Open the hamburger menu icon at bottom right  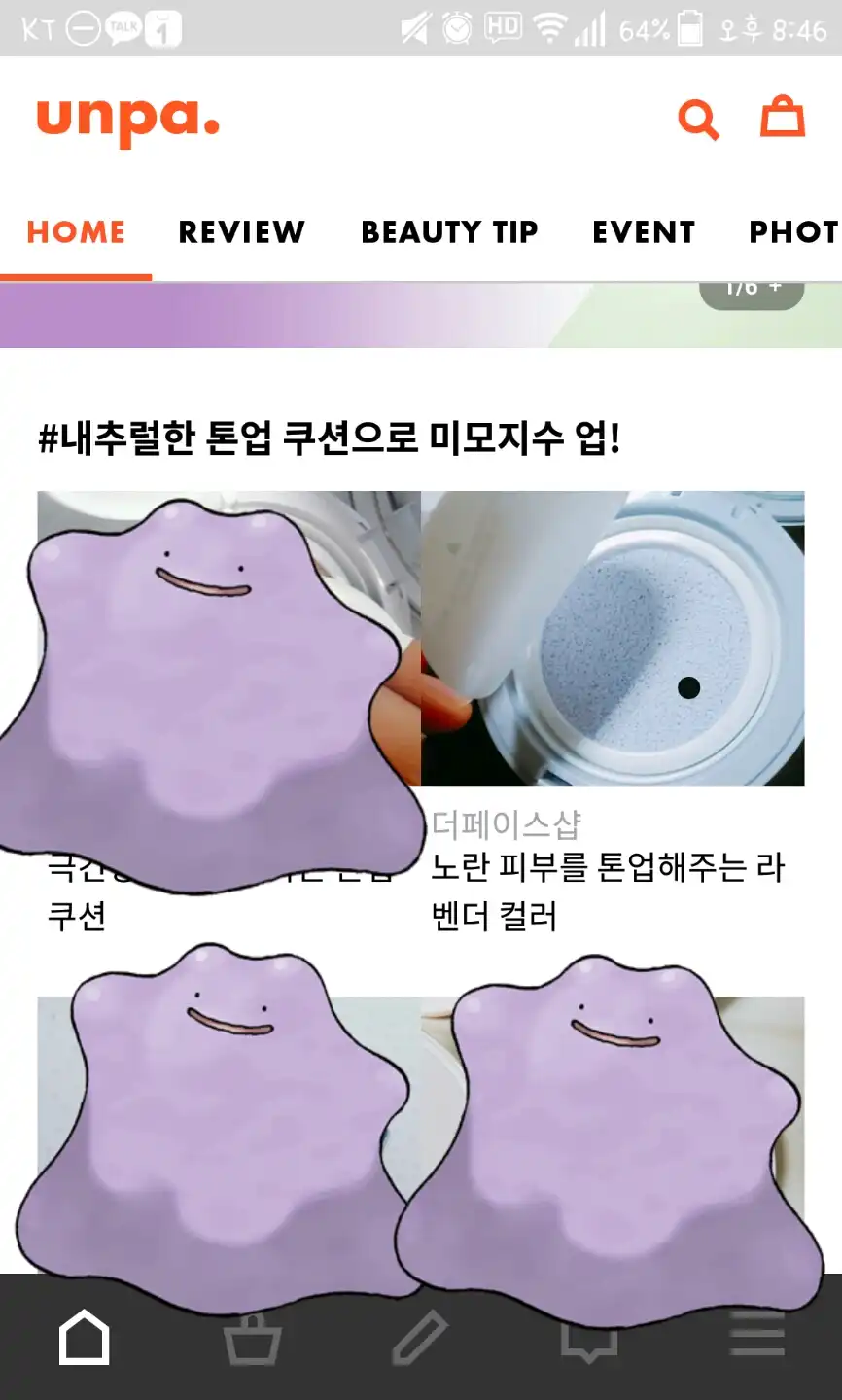click(758, 1335)
